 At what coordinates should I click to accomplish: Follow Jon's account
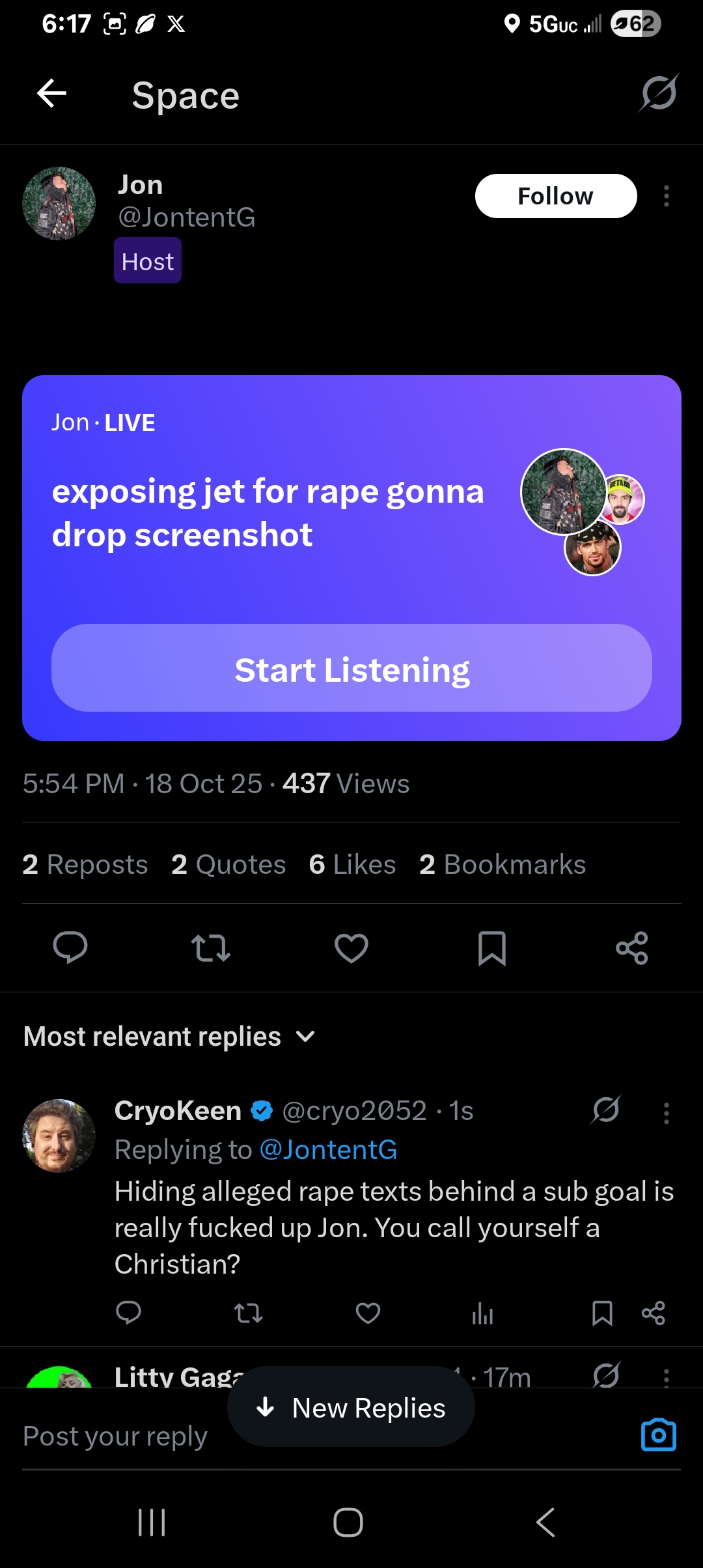click(x=555, y=196)
